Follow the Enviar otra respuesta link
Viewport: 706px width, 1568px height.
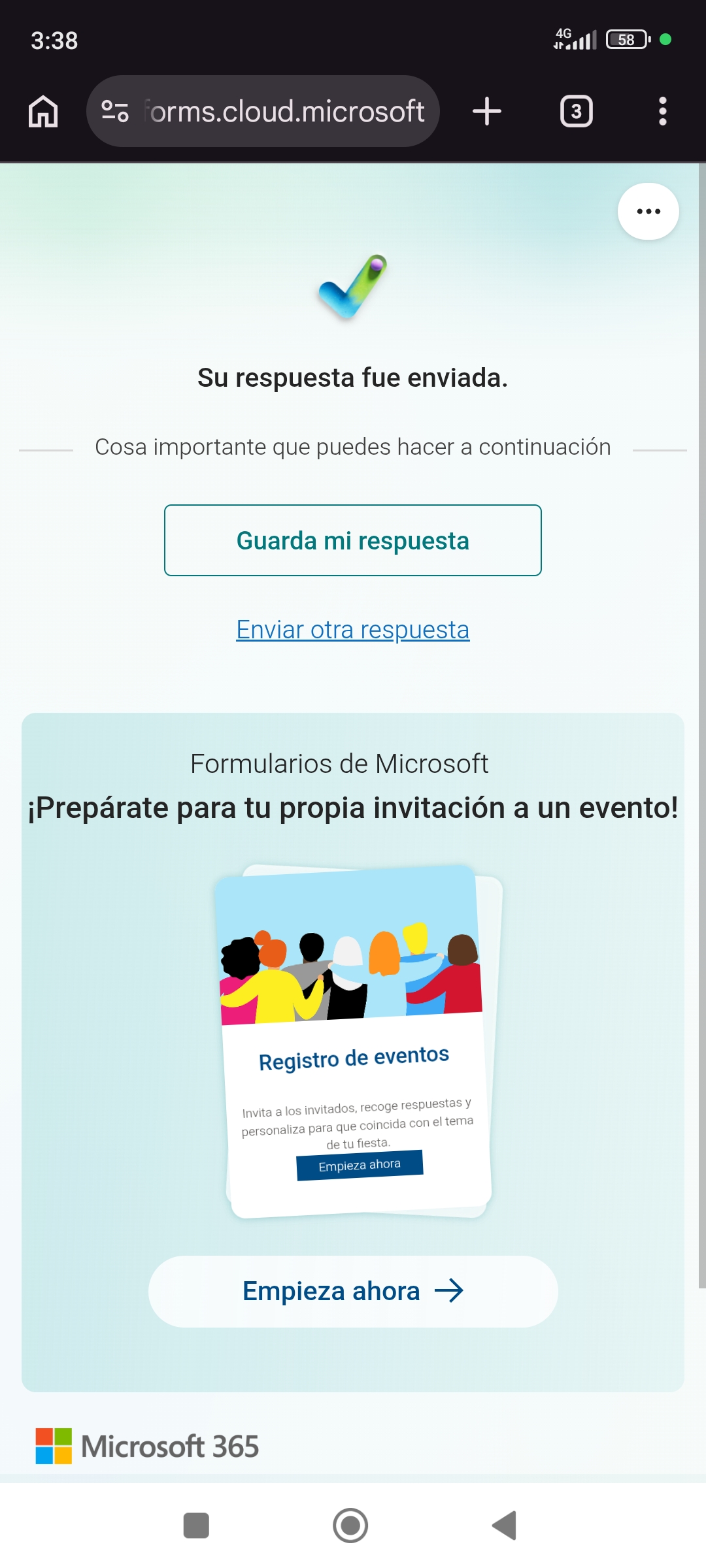pyautogui.click(x=353, y=630)
